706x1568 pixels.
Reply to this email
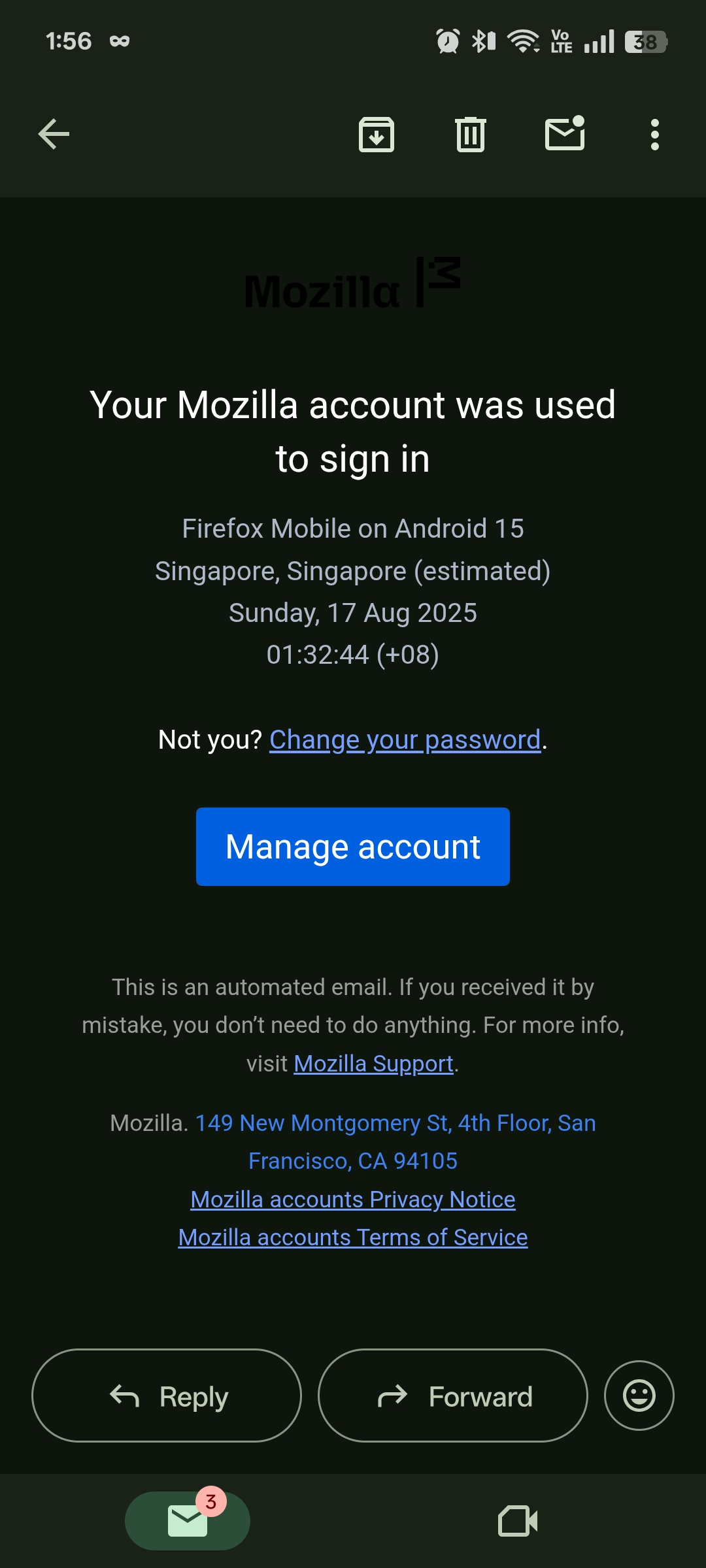pyautogui.click(x=167, y=1396)
